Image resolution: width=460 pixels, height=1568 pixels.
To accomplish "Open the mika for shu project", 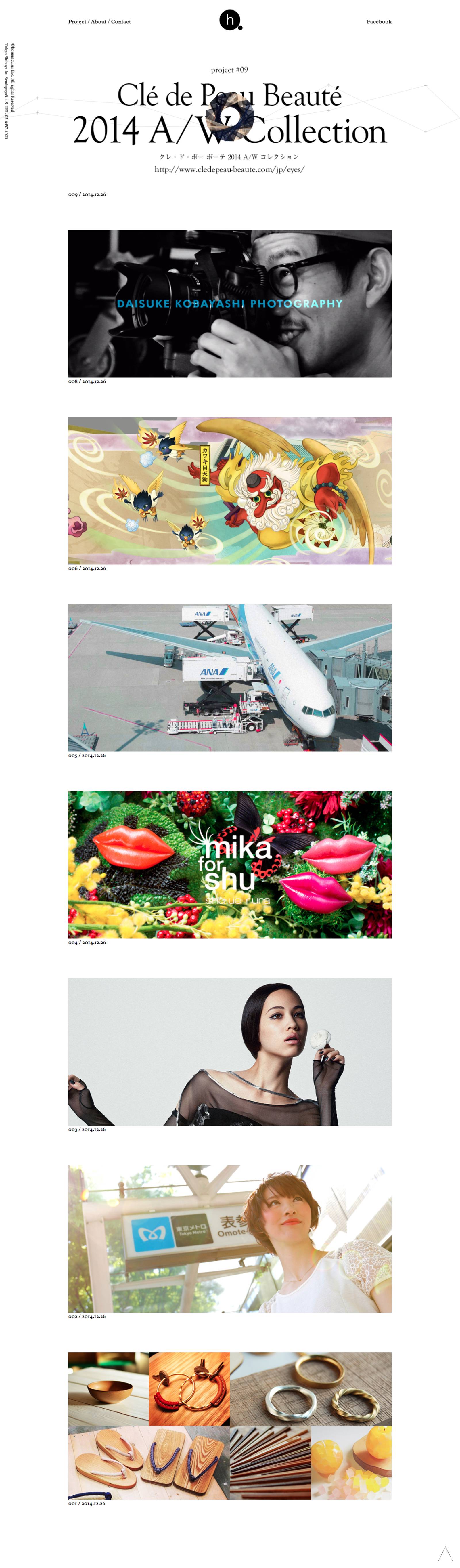I will click(229, 864).
